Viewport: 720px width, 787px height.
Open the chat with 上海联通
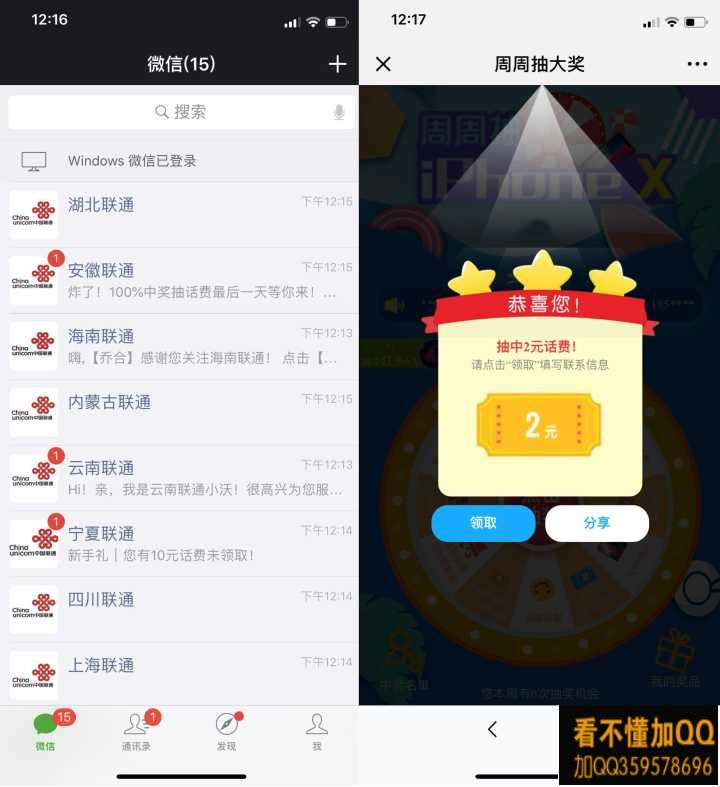click(180, 674)
